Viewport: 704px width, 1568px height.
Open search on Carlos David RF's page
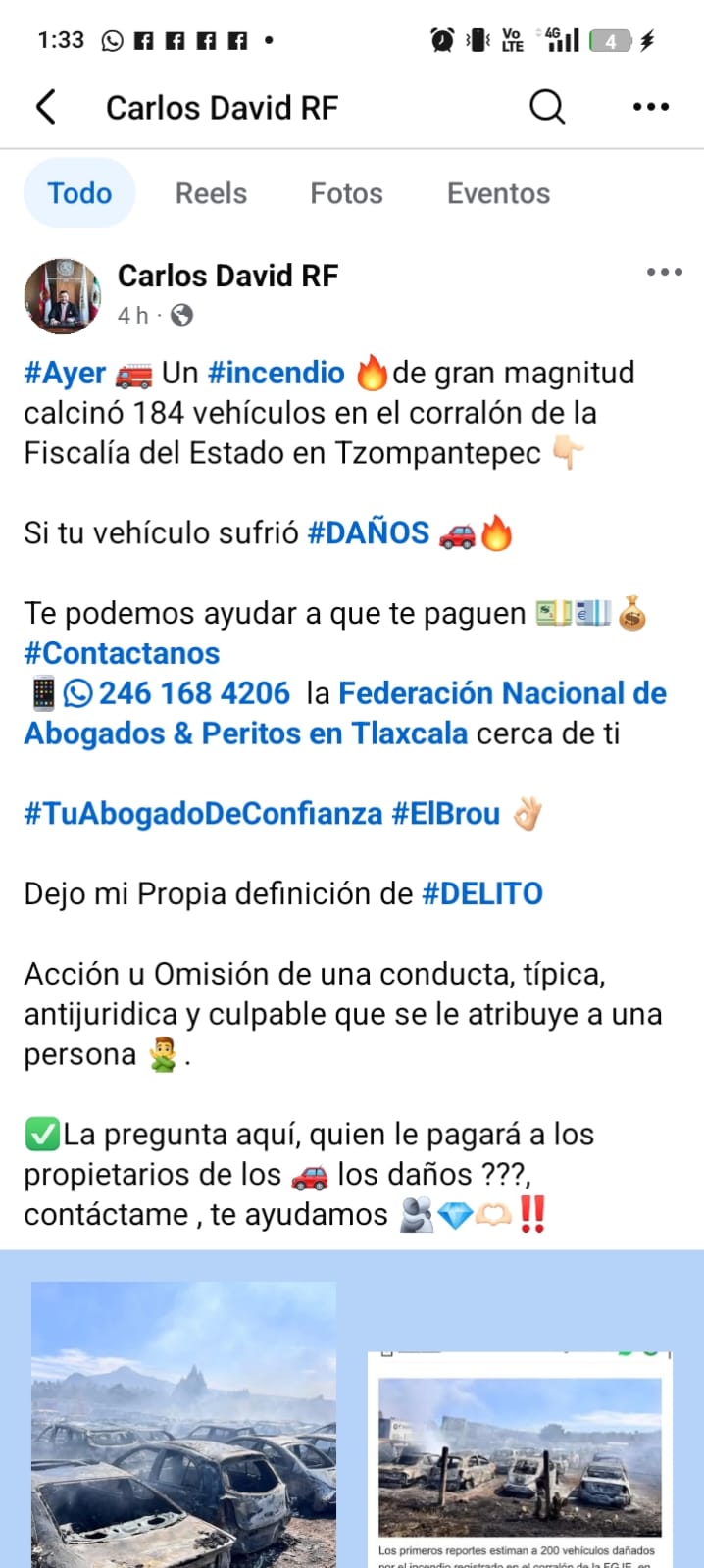547,107
